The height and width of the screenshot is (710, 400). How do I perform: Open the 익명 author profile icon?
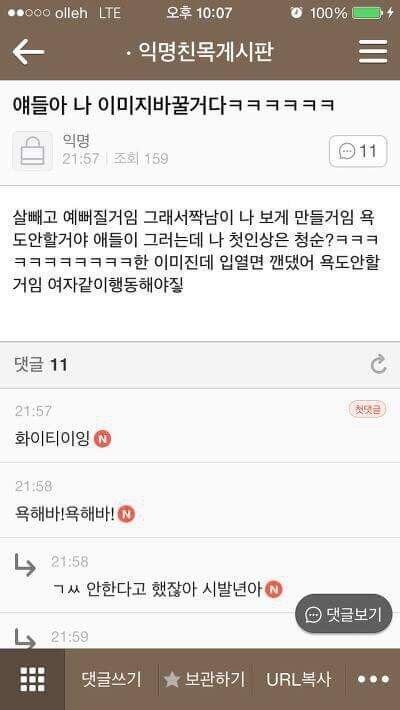click(x=32, y=151)
